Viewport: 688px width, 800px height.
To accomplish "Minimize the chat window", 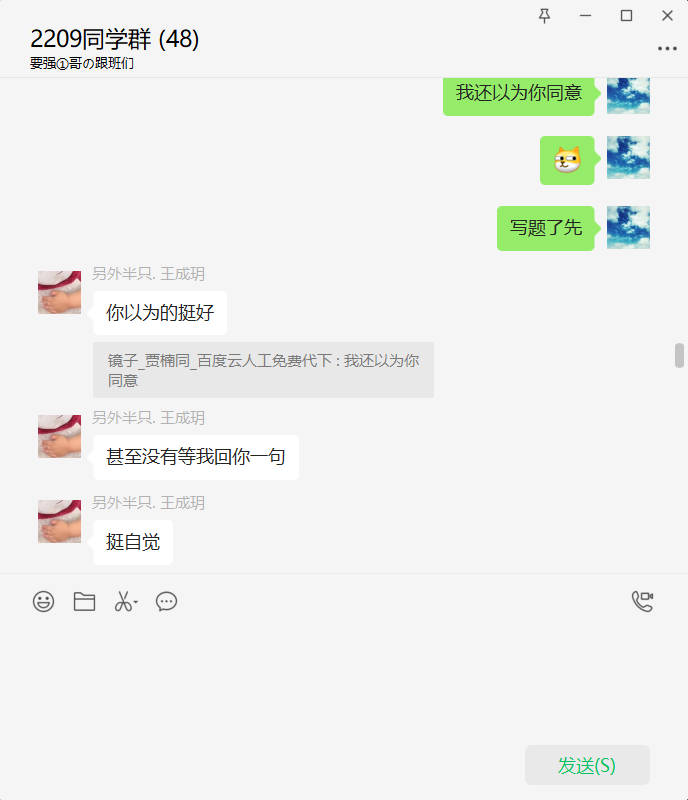I will pos(585,15).
